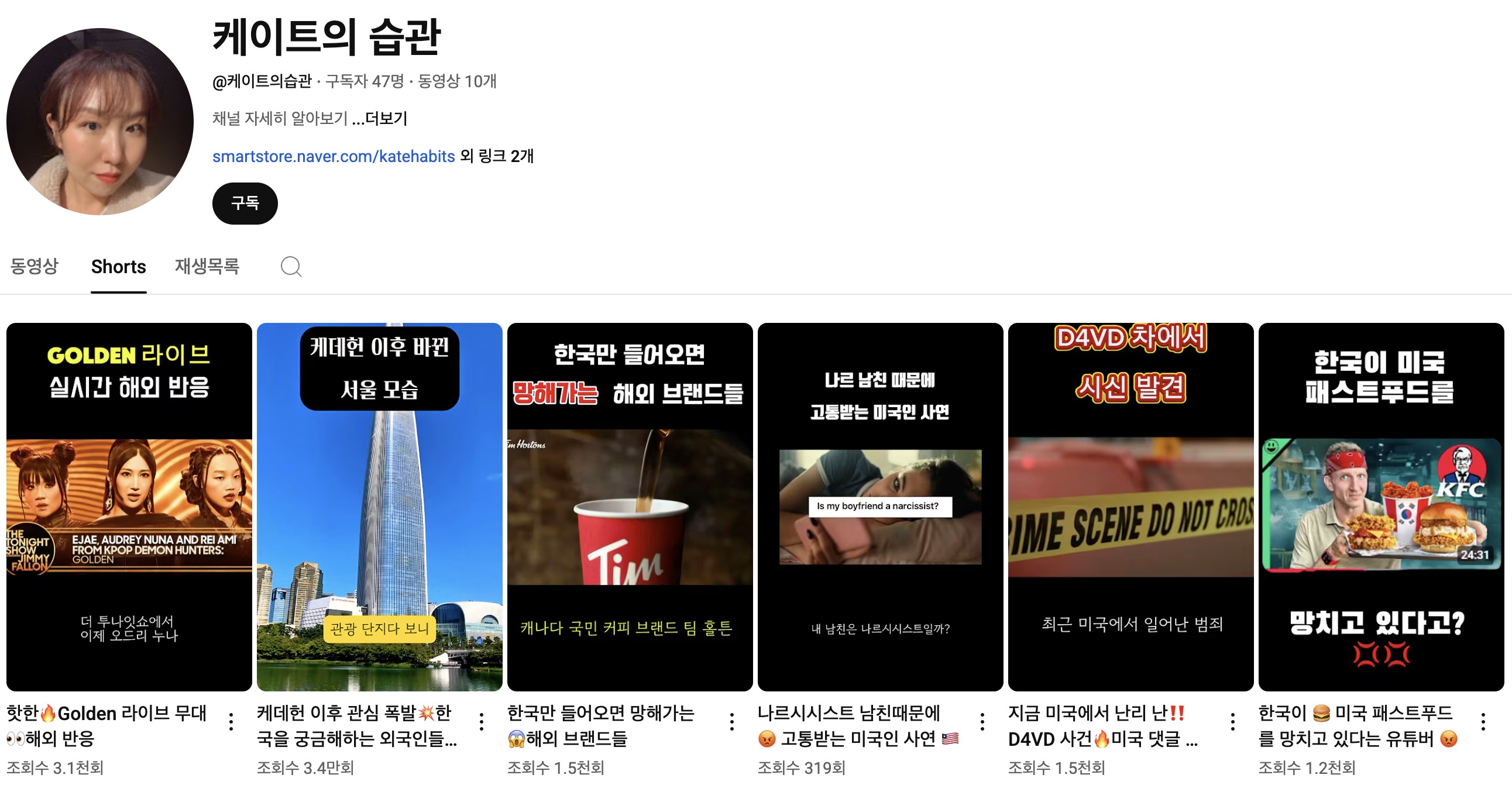Open the channel profile picture
1512x785 pixels.
click(100, 122)
